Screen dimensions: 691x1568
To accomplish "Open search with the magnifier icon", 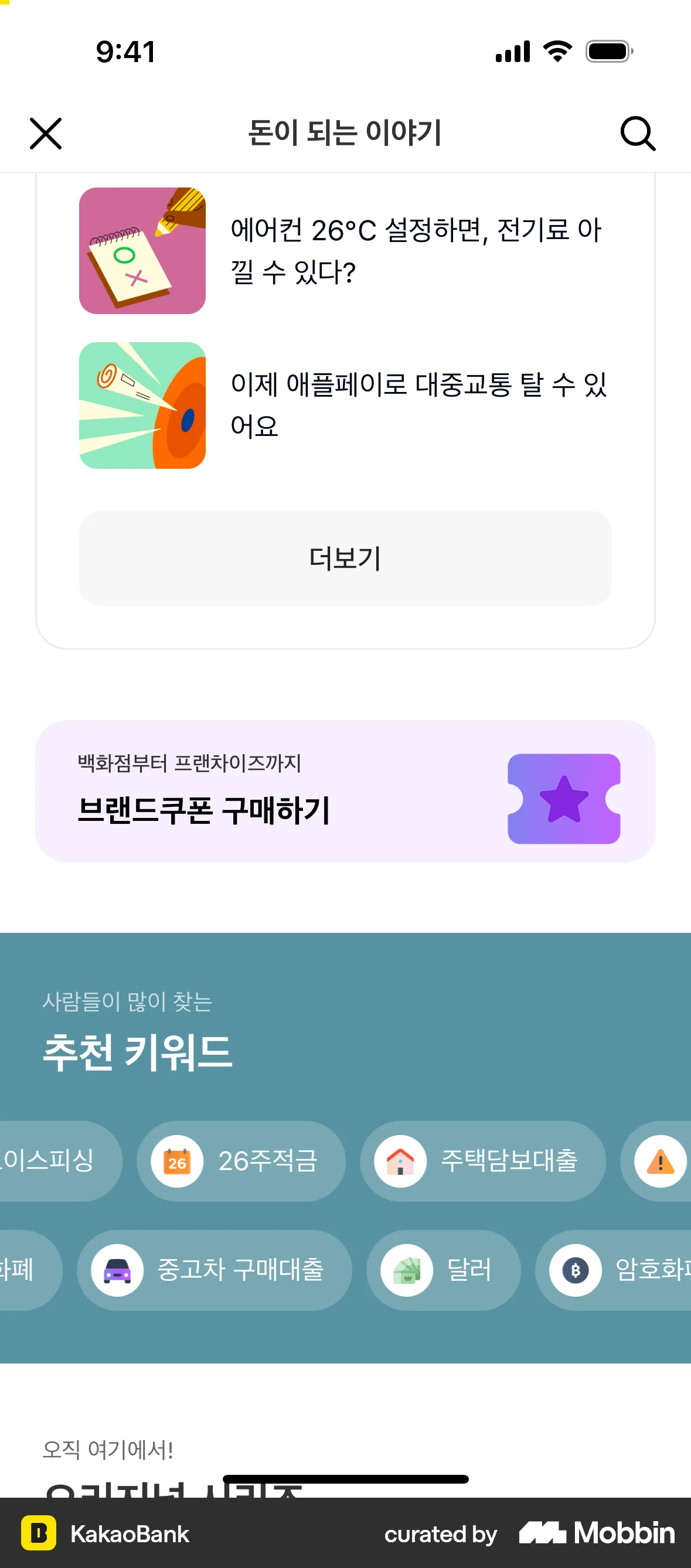I will tap(638, 134).
